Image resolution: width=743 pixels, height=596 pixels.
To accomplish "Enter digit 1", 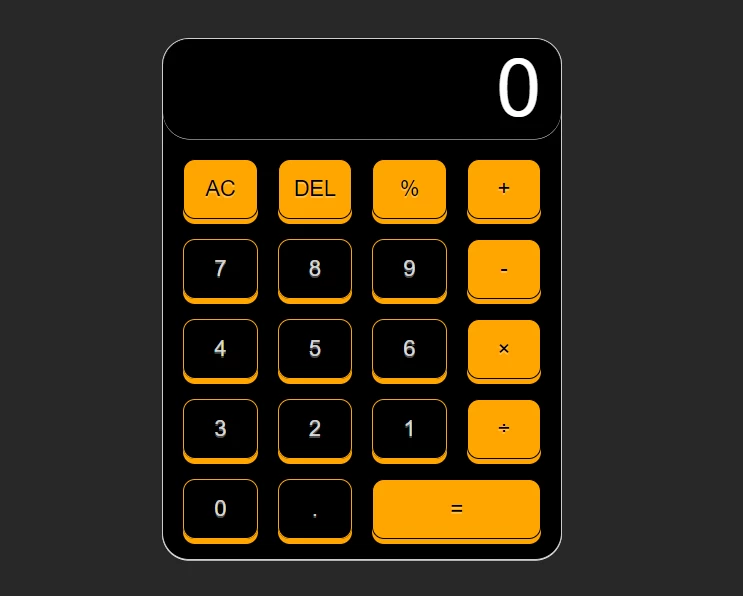I will coord(409,428).
